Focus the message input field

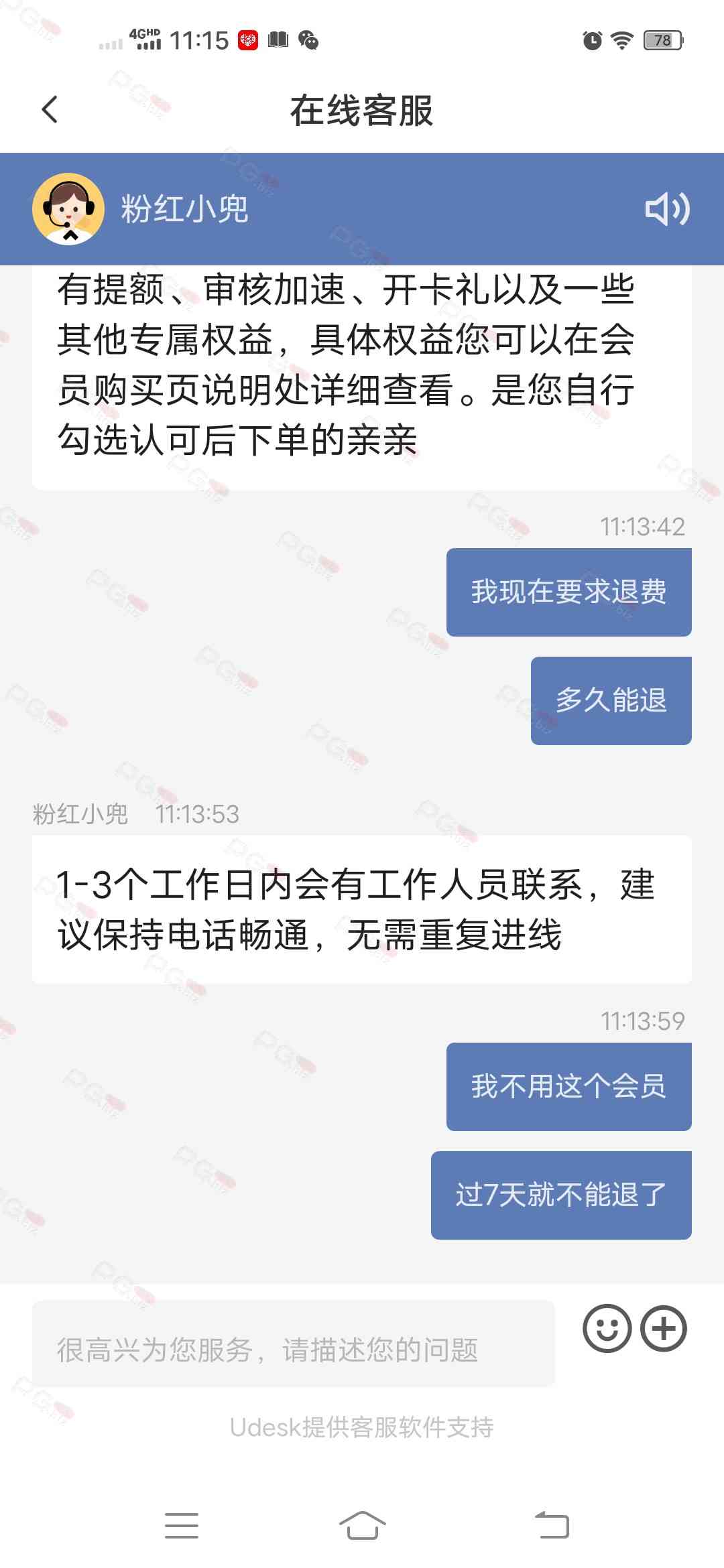pyautogui.click(x=294, y=1349)
